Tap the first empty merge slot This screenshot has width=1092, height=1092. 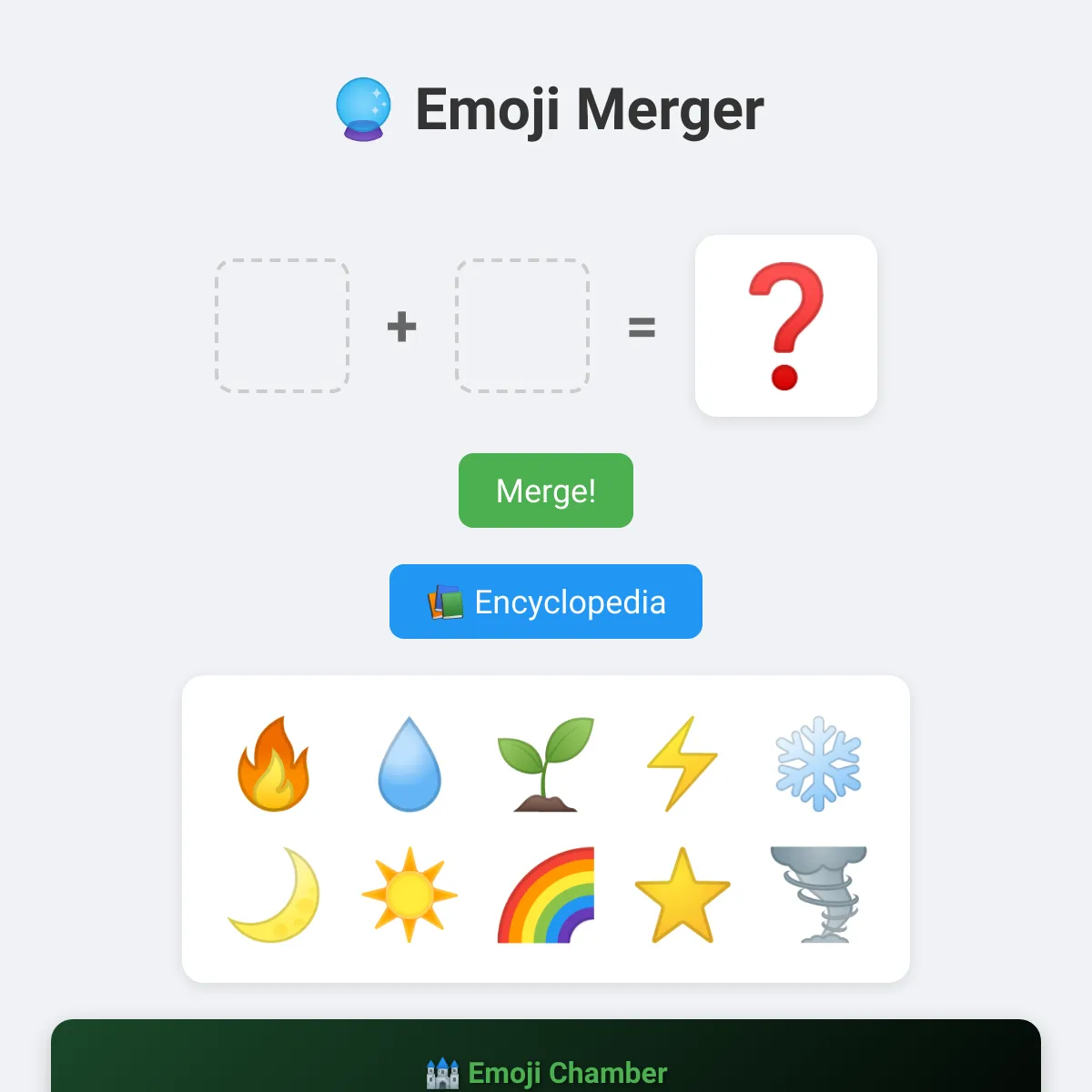pyautogui.click(x=282, y=326)
